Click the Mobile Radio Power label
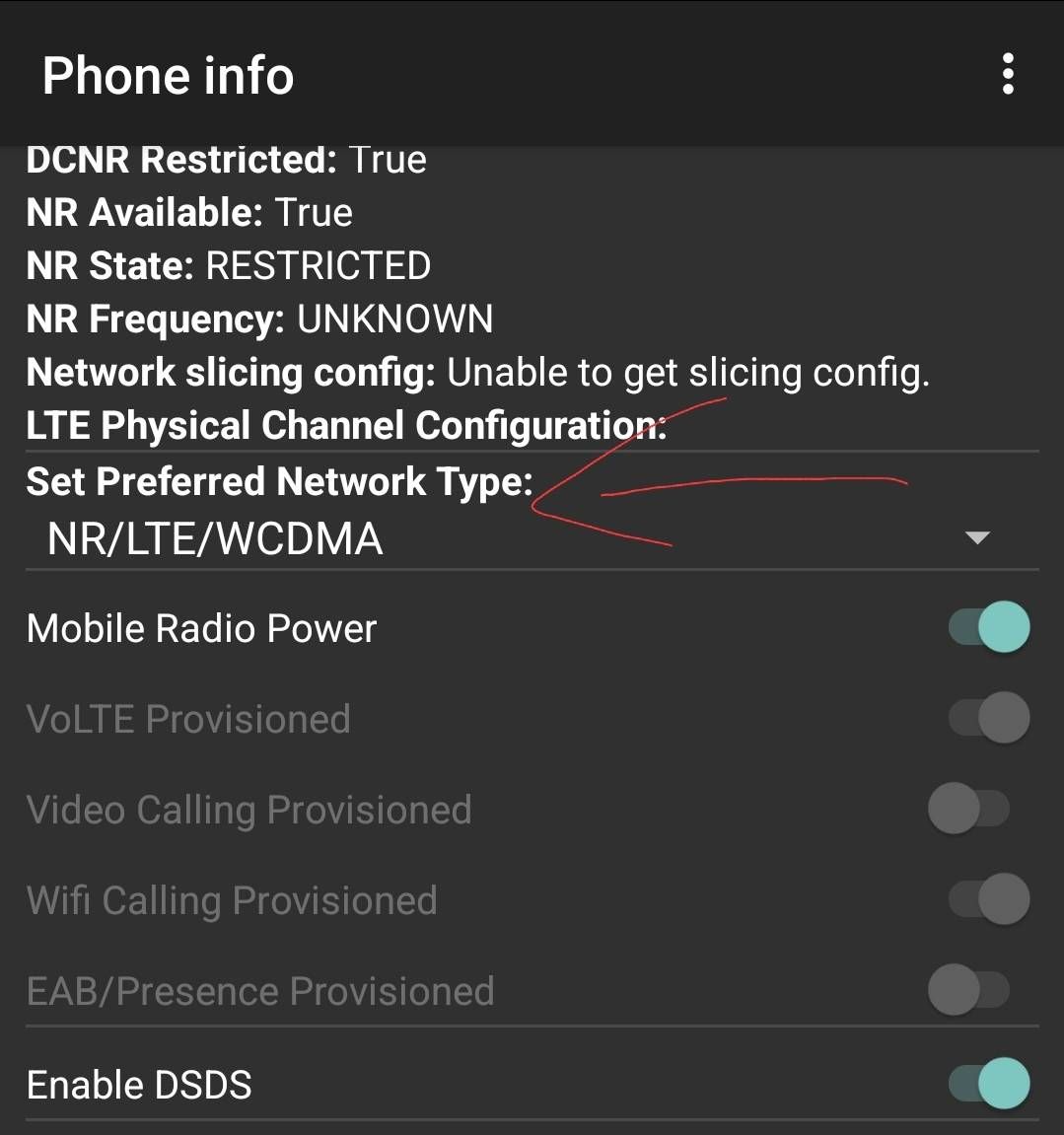Viewport: 1064px width, 1135px height. pos(201,626)
